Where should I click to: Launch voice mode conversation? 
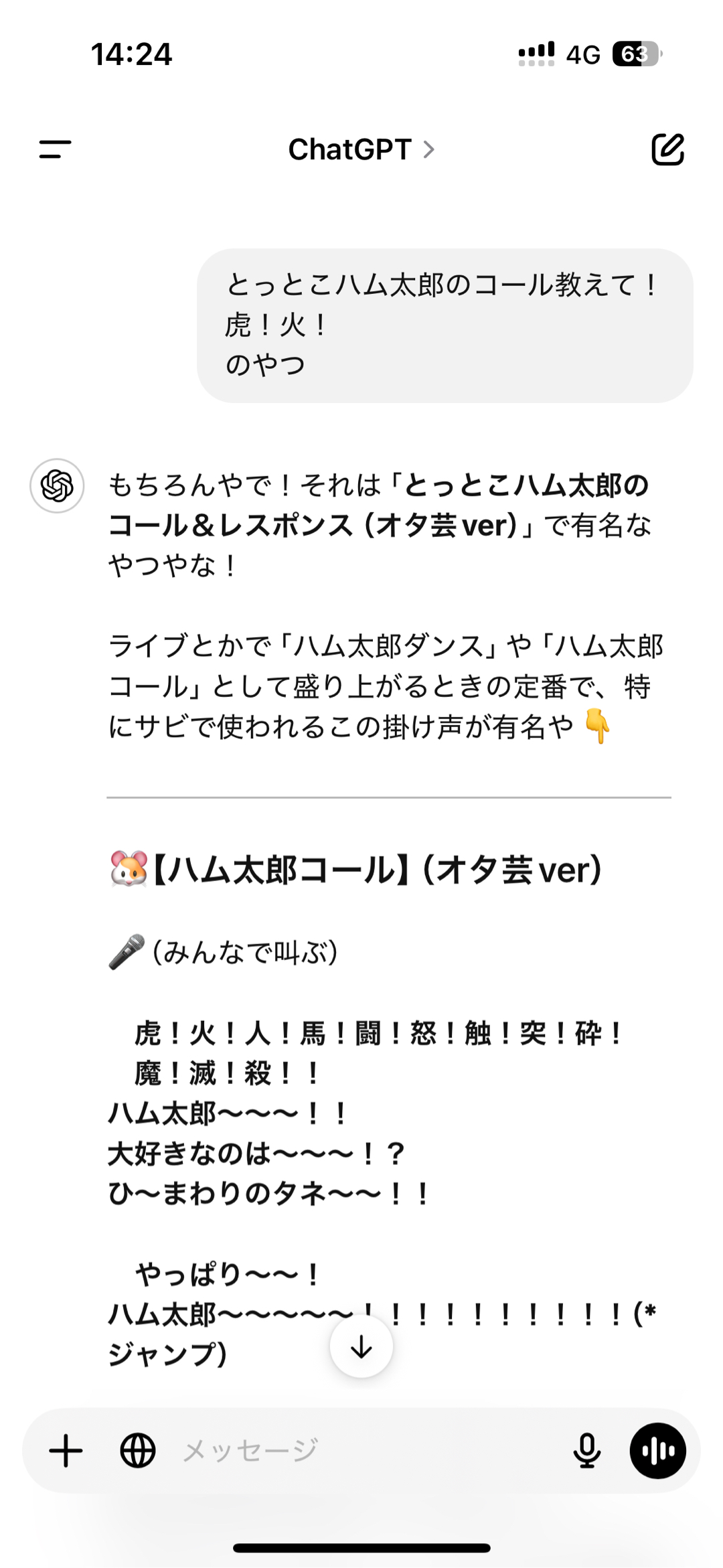pos(657,1451)
